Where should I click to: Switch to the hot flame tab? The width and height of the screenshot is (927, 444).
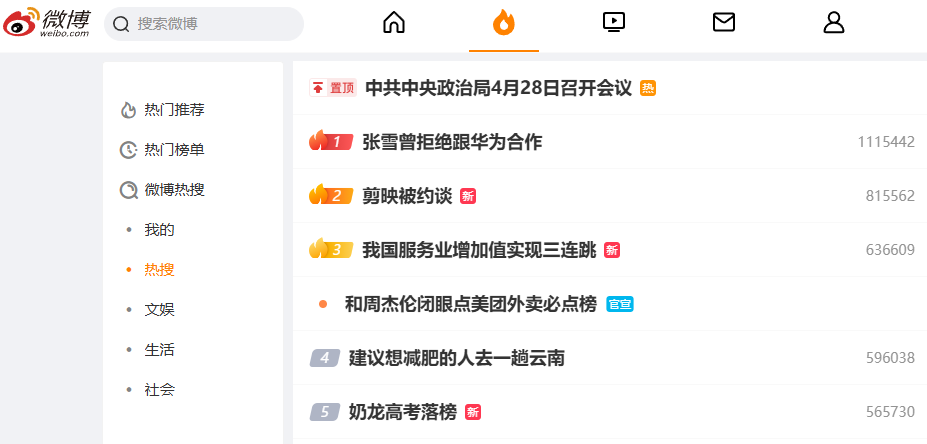tap(504, 23)
